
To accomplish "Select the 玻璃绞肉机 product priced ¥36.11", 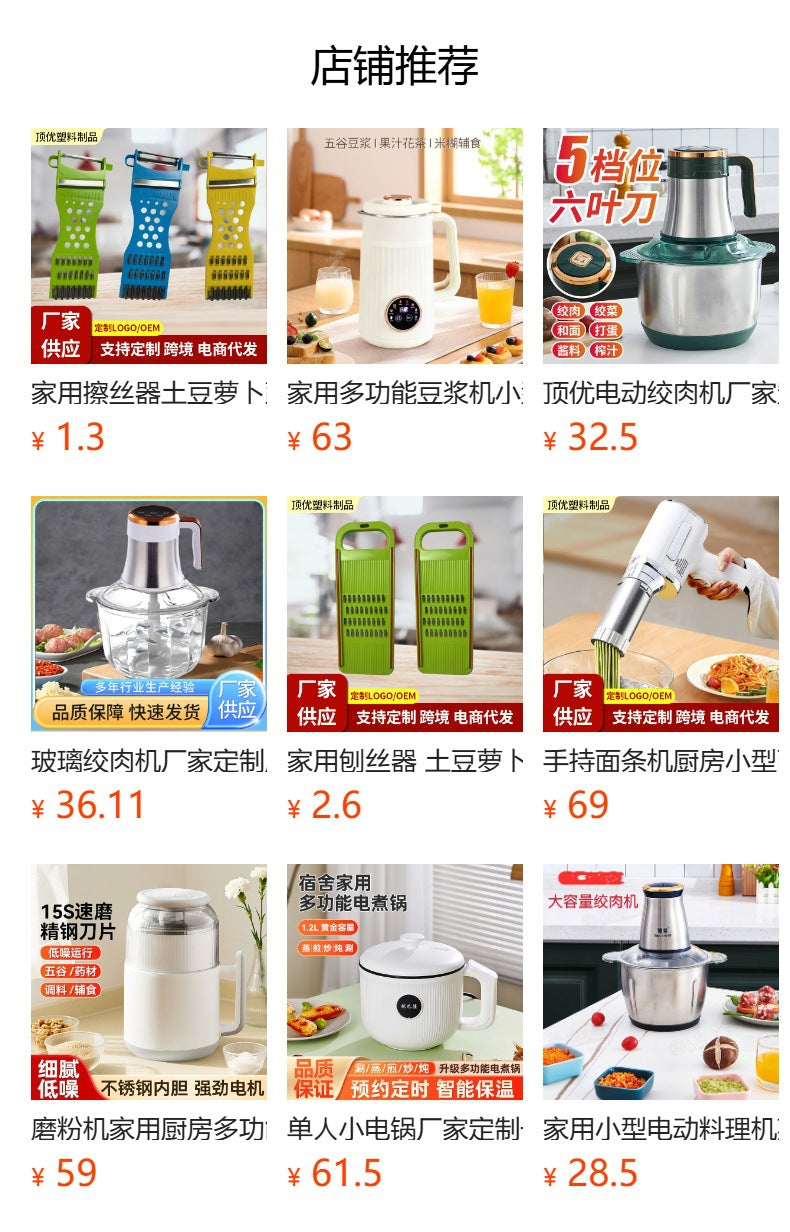I will (x=148, y=614).
